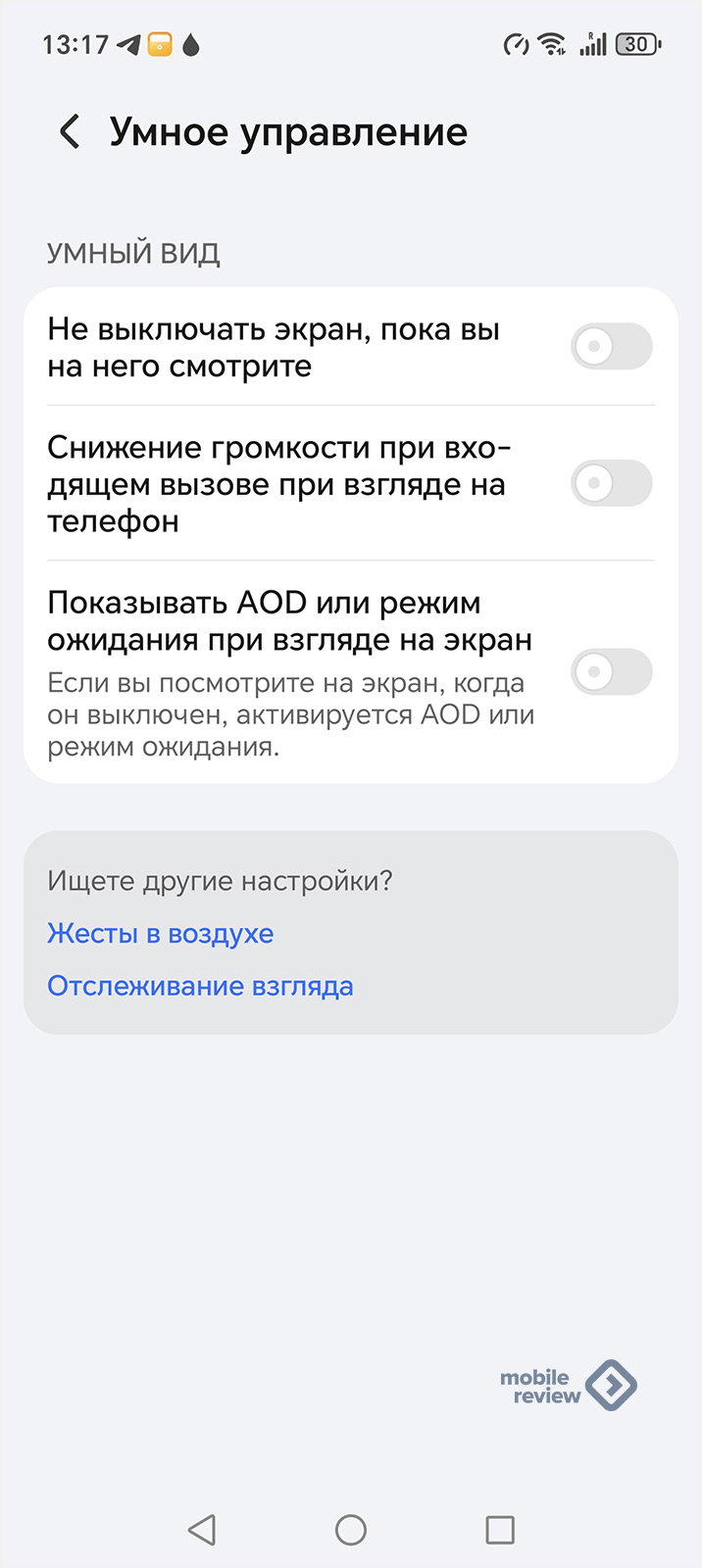The height and width of the screenshot is (1568, 702).
Task: Go back from Умное управление
Action: point(70,131)
